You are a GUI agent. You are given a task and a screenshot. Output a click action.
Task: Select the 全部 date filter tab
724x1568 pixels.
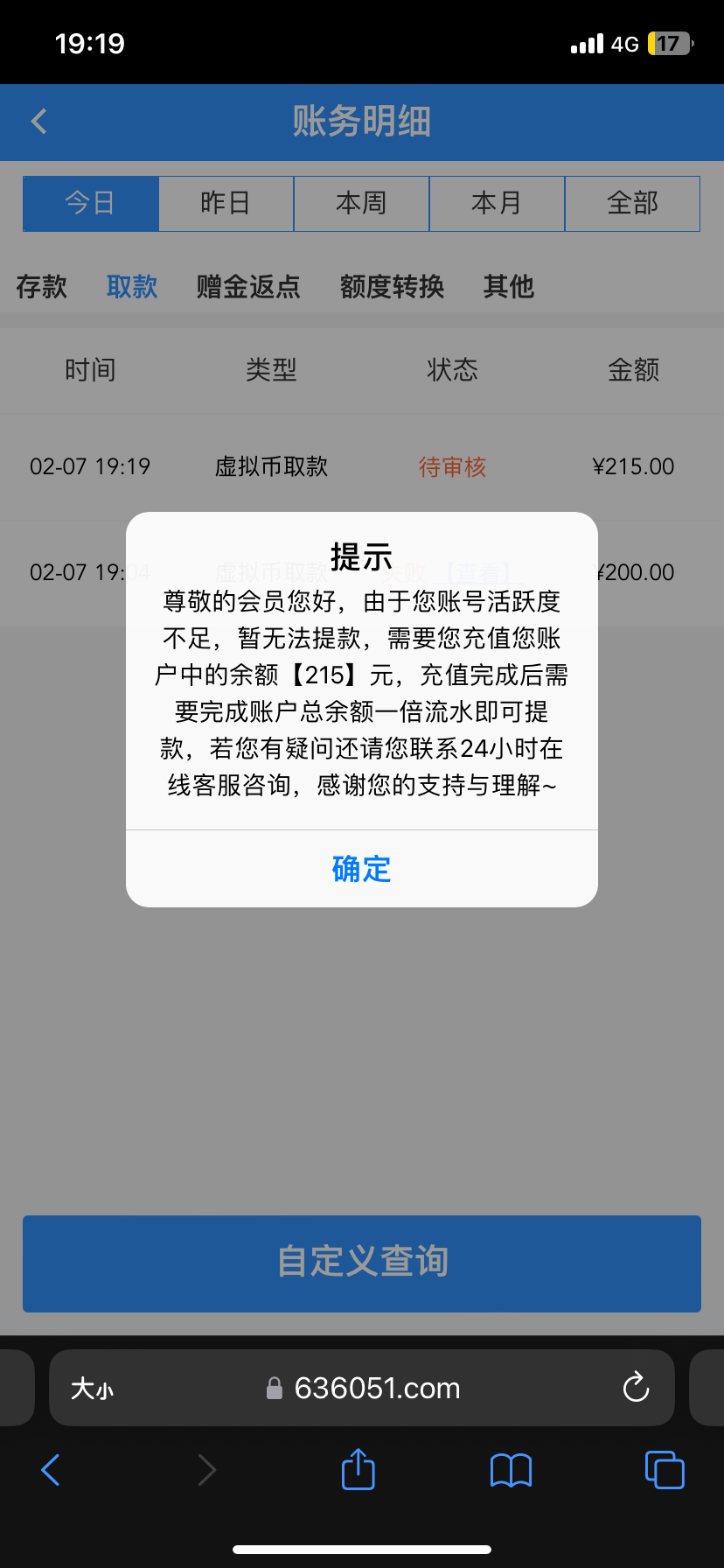pos(632,203)
